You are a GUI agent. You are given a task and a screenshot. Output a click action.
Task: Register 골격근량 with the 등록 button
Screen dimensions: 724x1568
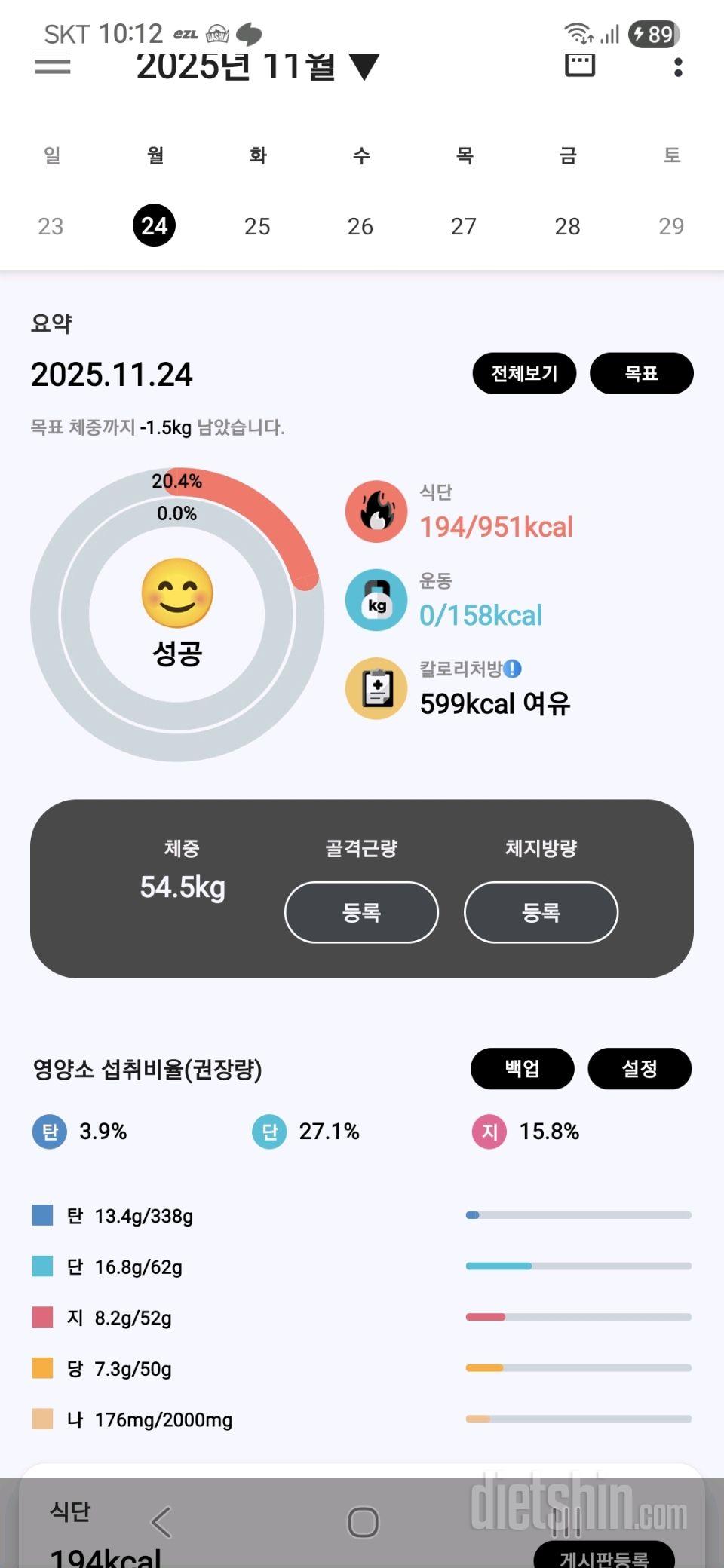point(361,912)
